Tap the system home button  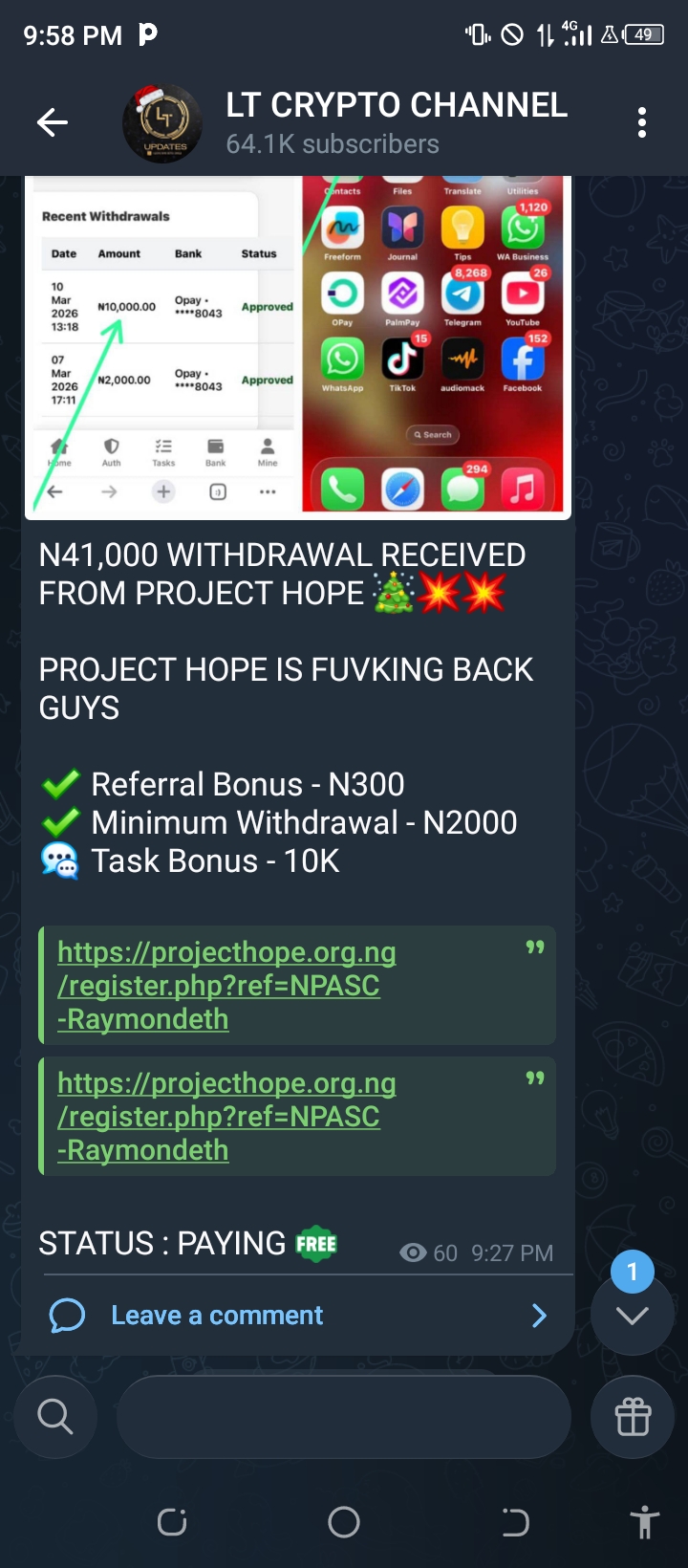344,1521
